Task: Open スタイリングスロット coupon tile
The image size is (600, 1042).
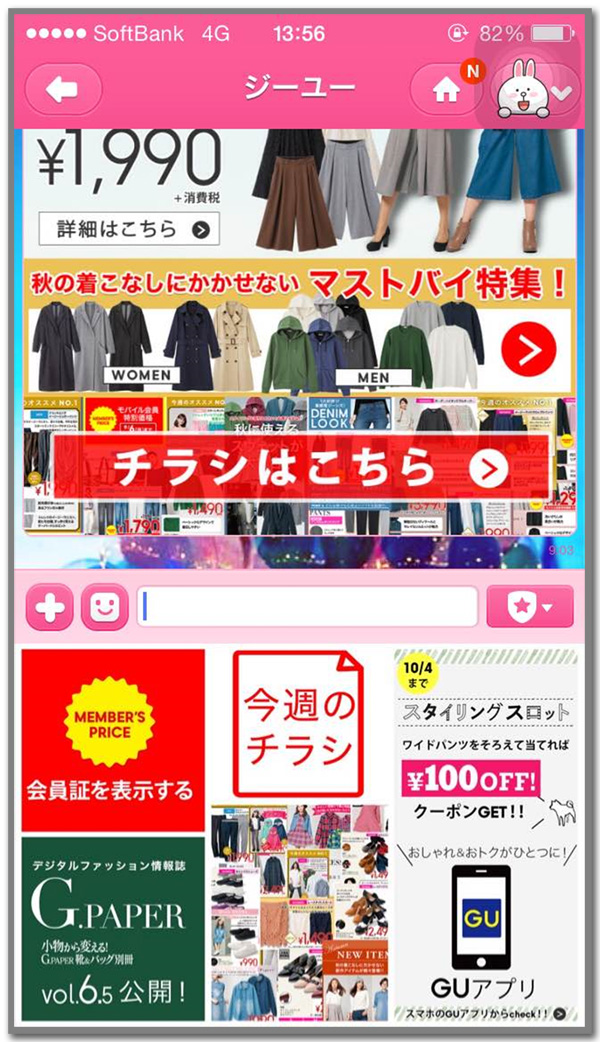Action: coord(485,740)
